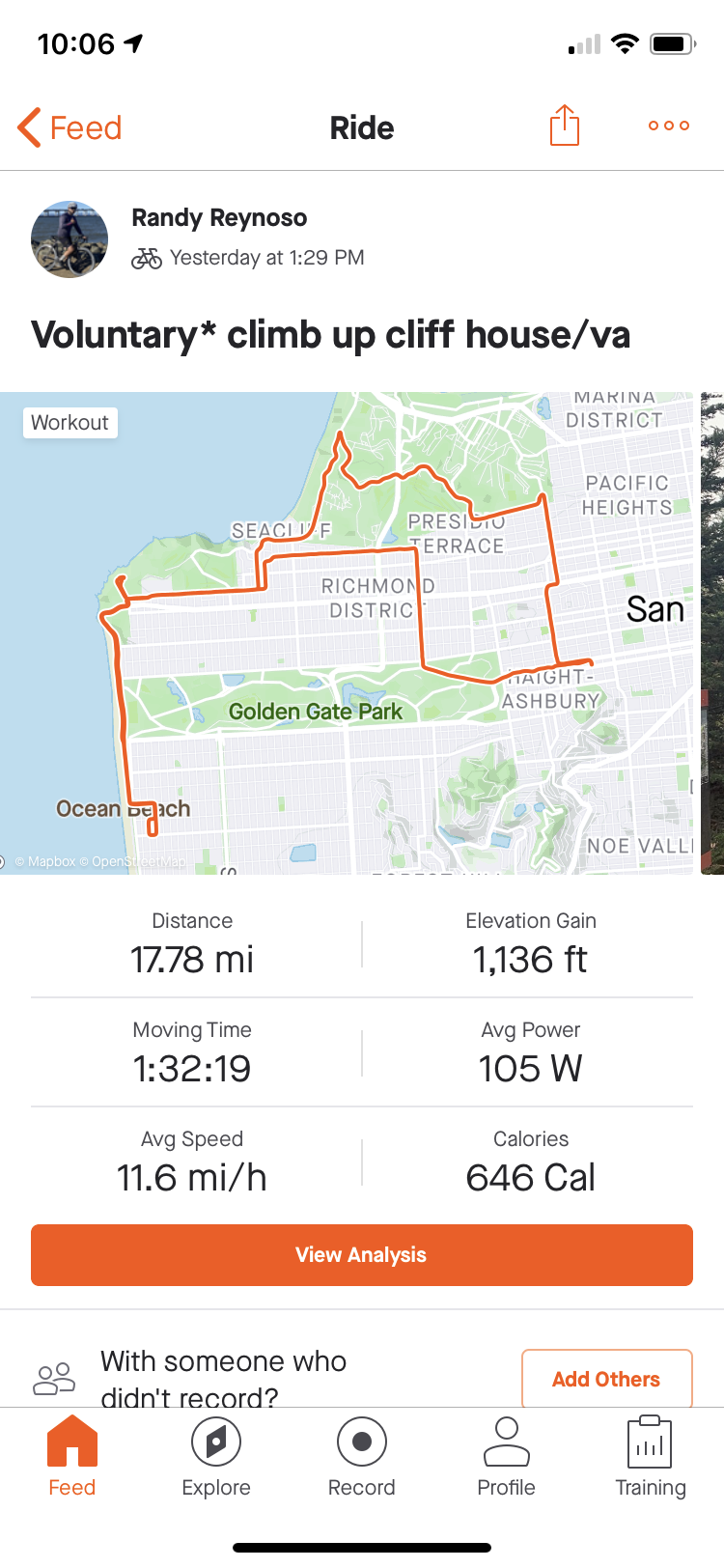724x1568 pixels.
Task: Tap View Analysis button
Action: [362, 1254]
